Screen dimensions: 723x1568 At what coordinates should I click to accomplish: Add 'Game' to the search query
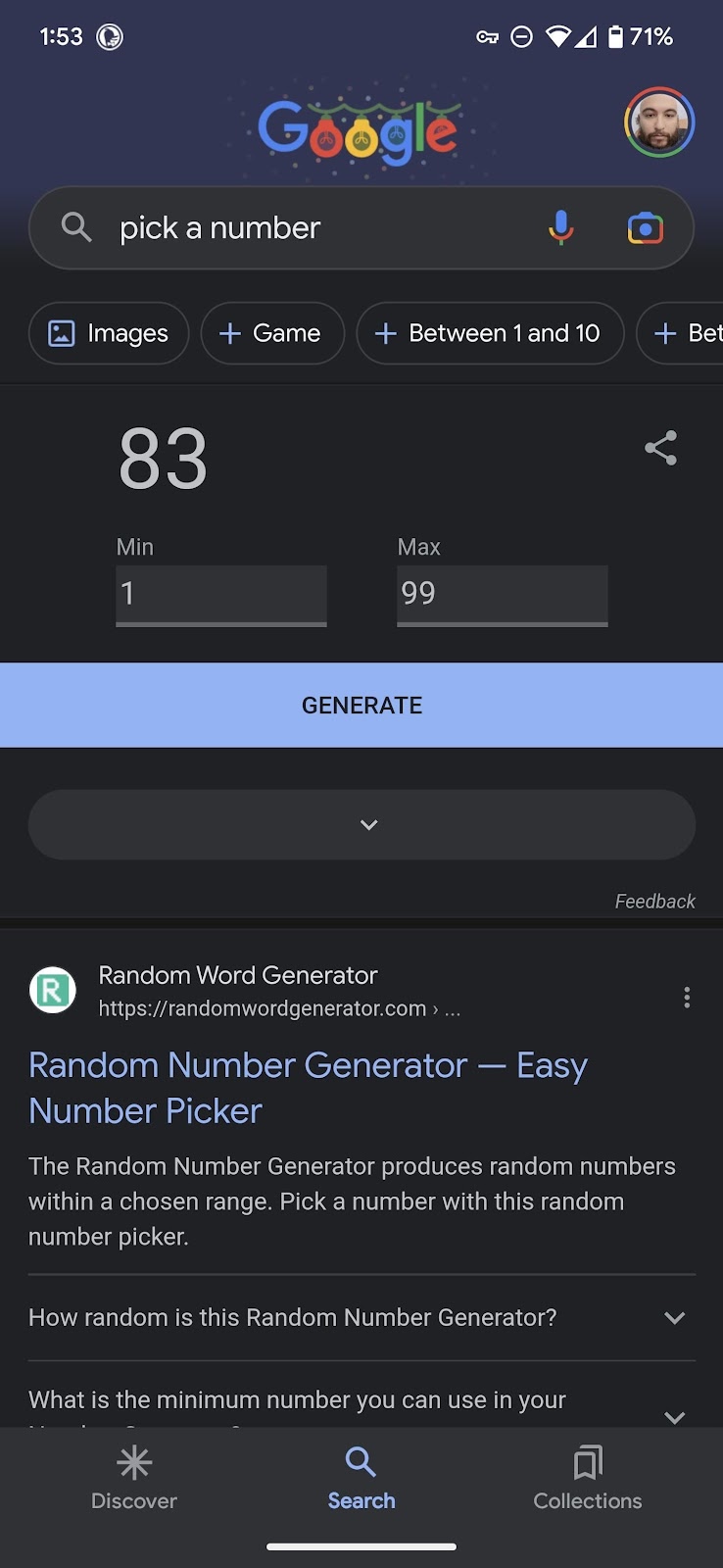click(x=272, y=333)
